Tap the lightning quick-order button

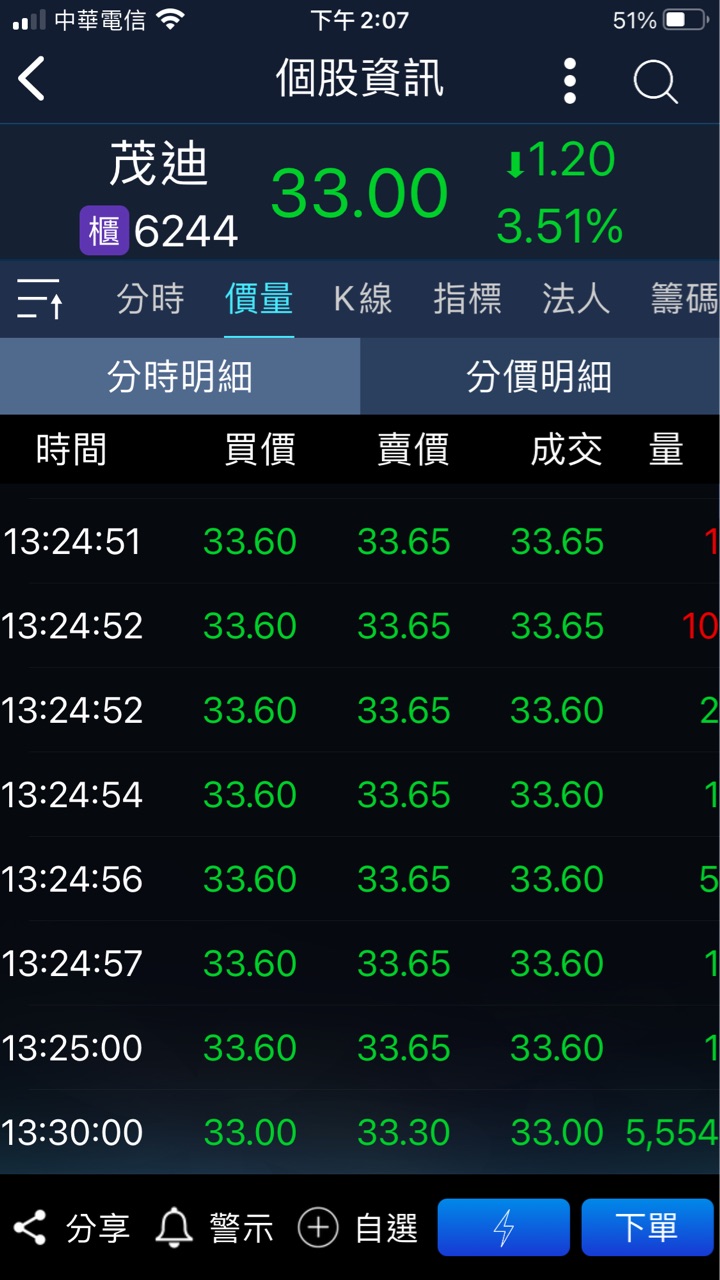[x=503, y=1228]
